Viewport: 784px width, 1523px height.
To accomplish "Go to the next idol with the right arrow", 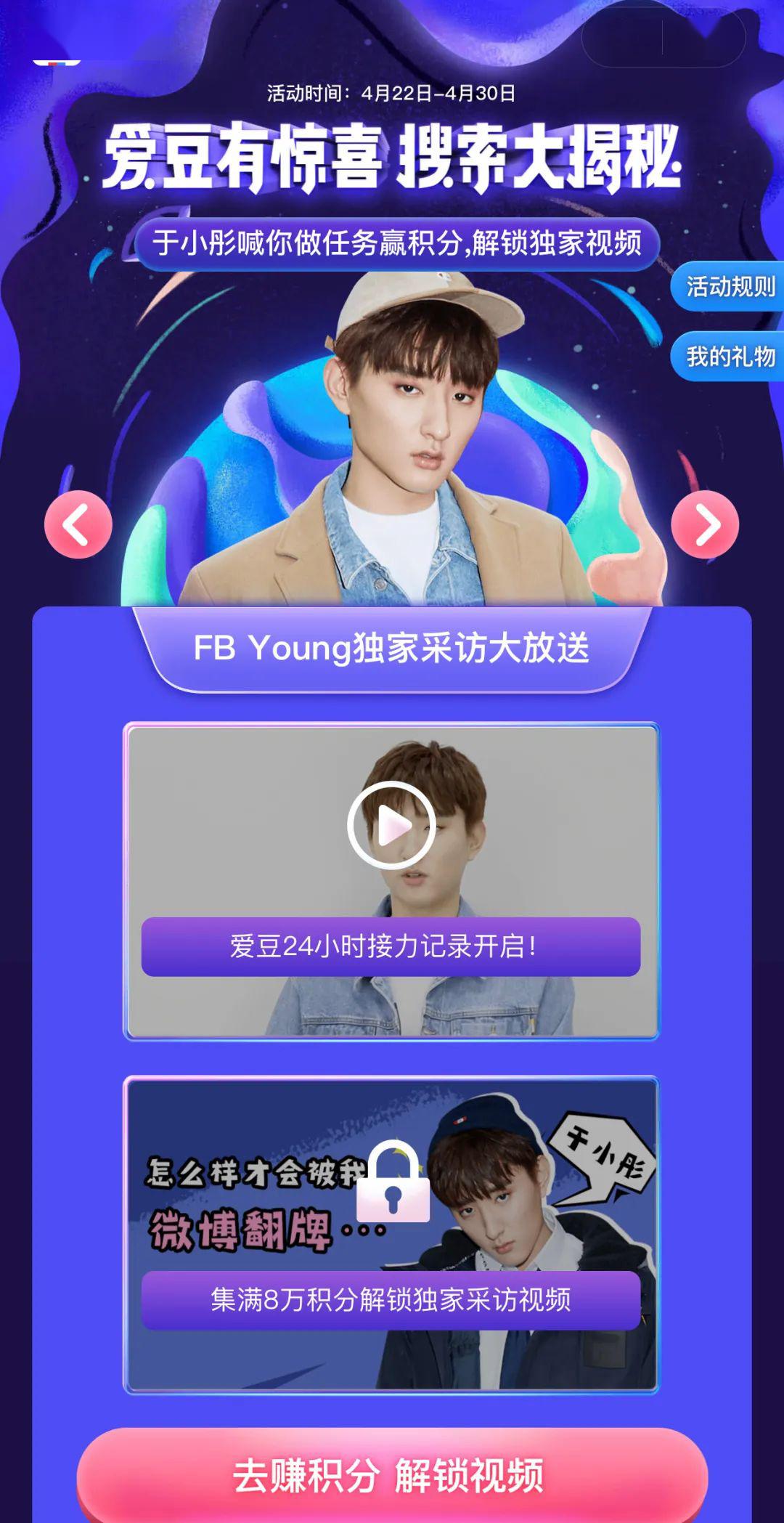I will [704, 524].
